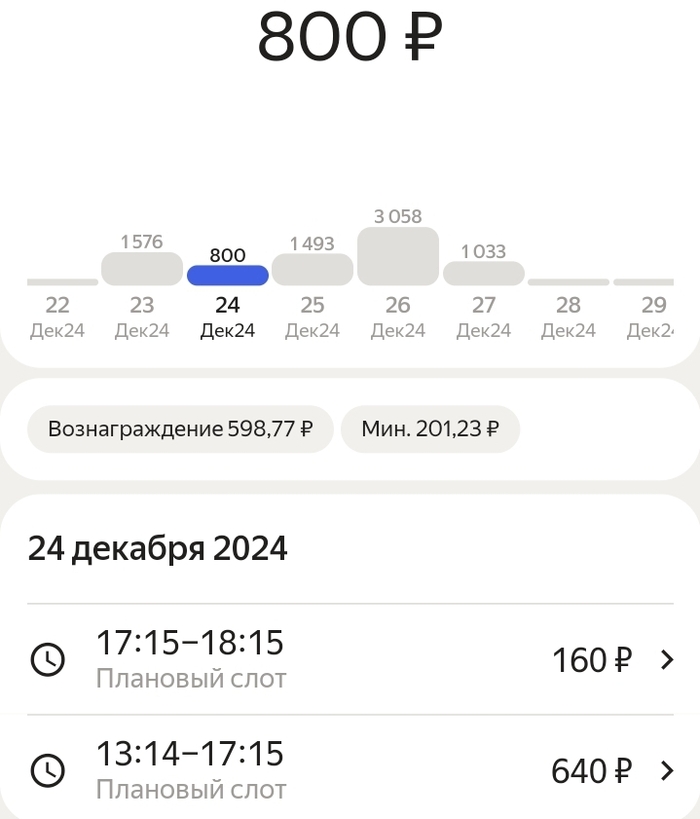Tap the Вознаграждение 598,77 ₽ chip
This screenshot has width=700, height=819.
tap(180, 429)
